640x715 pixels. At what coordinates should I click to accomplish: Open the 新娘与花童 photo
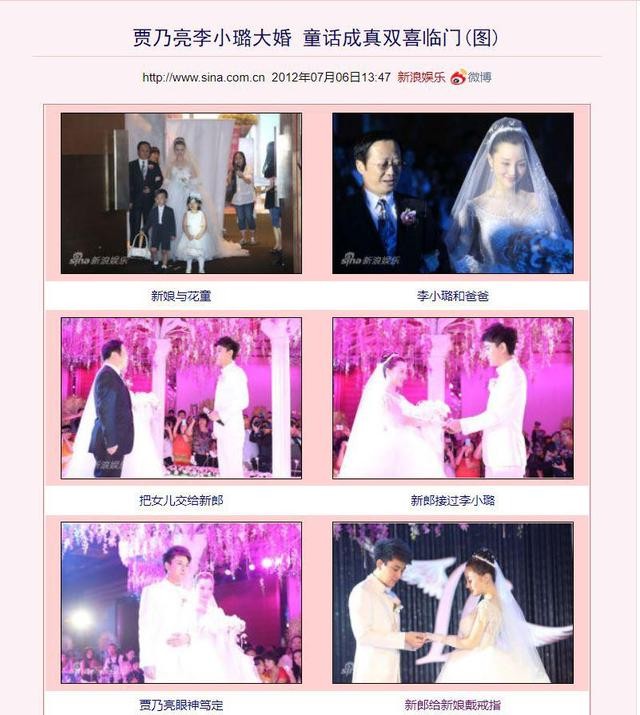point(181,193)
